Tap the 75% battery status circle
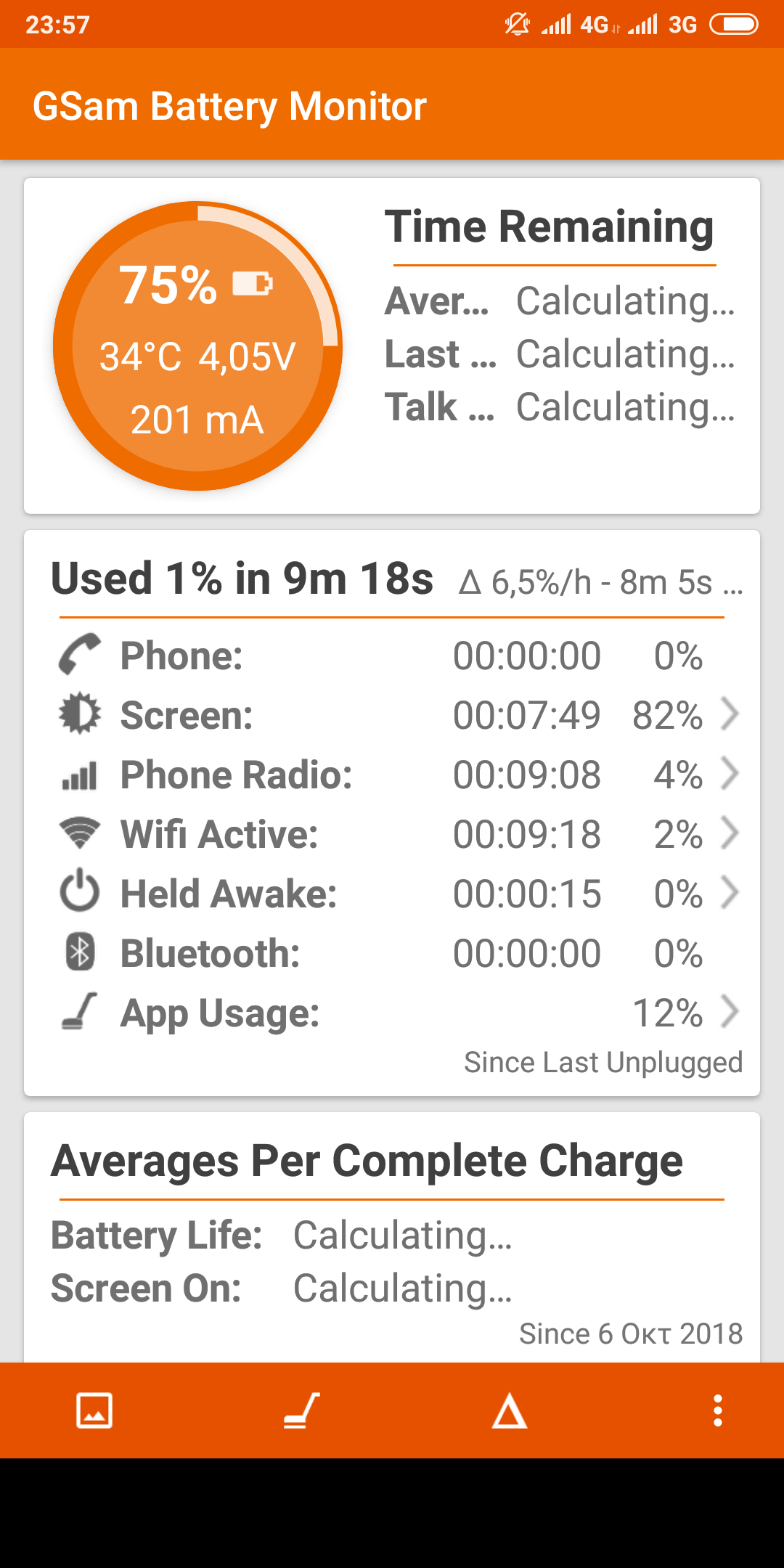 pos(197,346)
